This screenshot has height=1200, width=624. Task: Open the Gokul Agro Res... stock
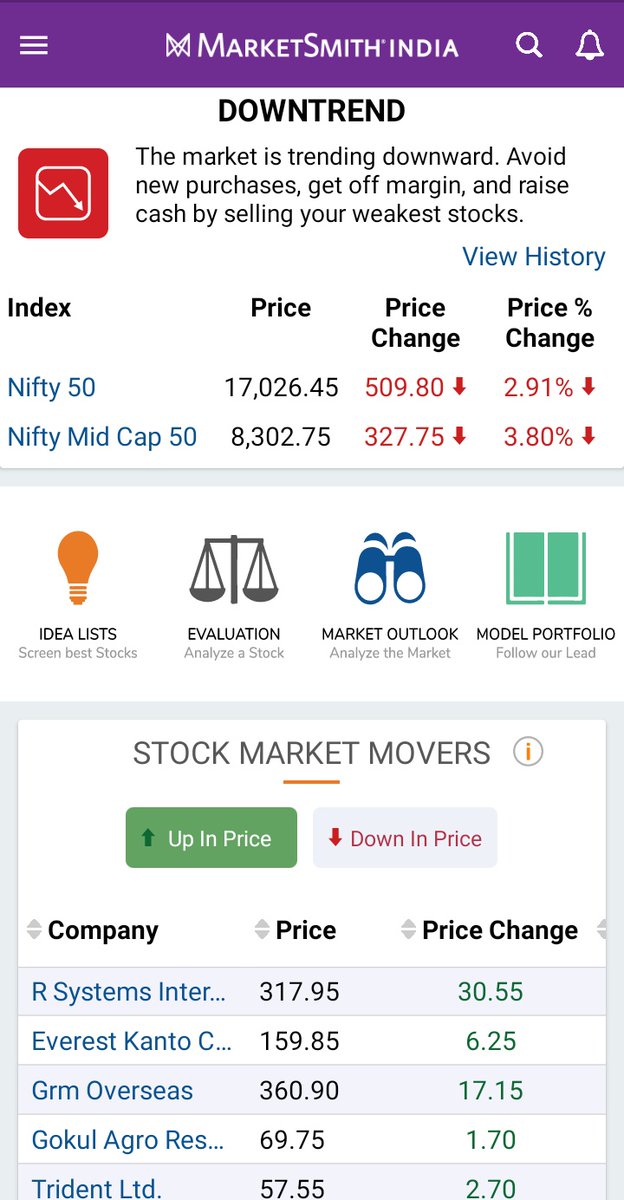point(128,1139)
